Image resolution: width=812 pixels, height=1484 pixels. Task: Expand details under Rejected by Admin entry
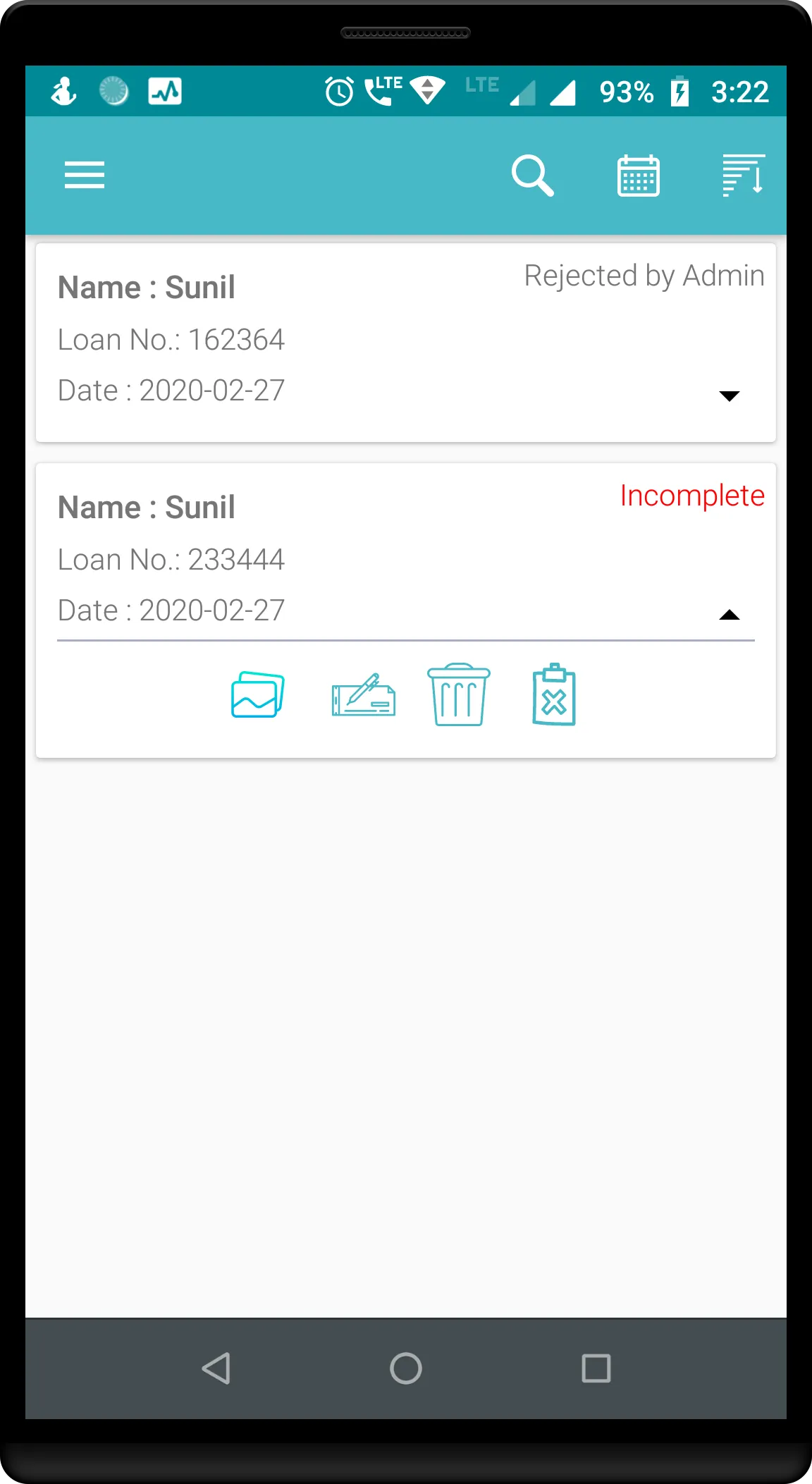(x=730, y=396)
